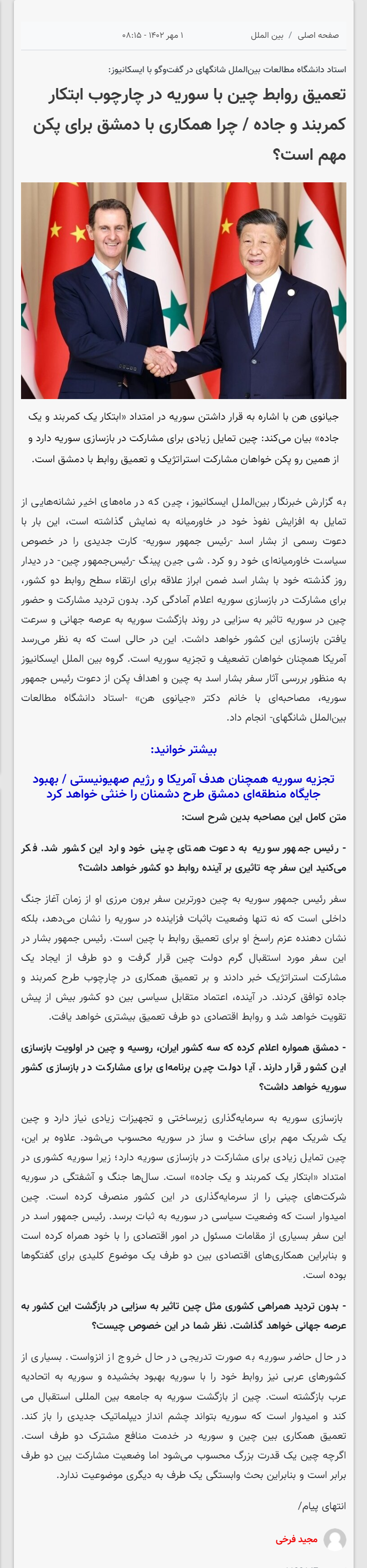Open the related article about تجزیه سوریه

click(x=183, y=786)
